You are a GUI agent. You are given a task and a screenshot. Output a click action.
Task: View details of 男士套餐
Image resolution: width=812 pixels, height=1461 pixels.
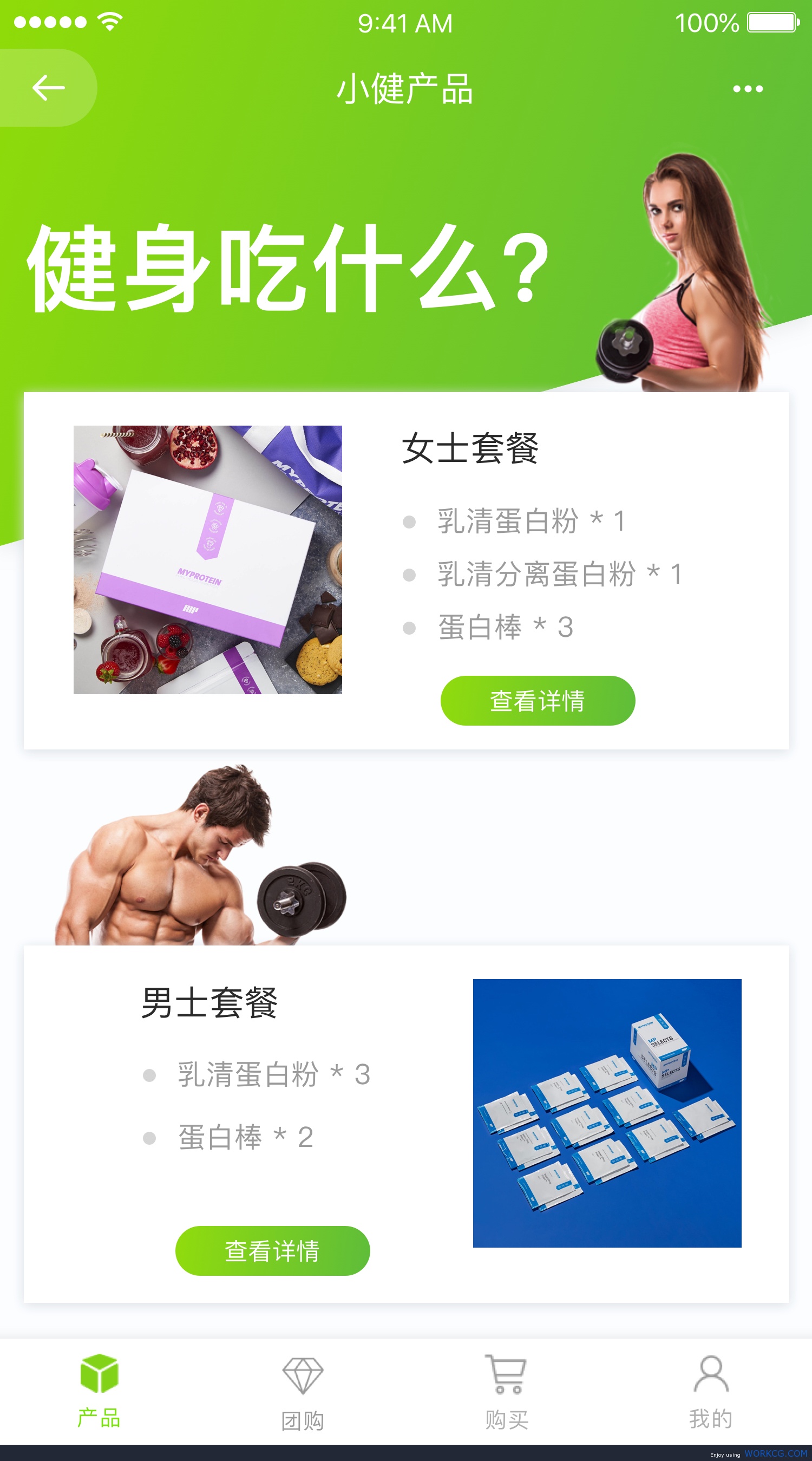pyautogui.click(x=272, y=1250)
